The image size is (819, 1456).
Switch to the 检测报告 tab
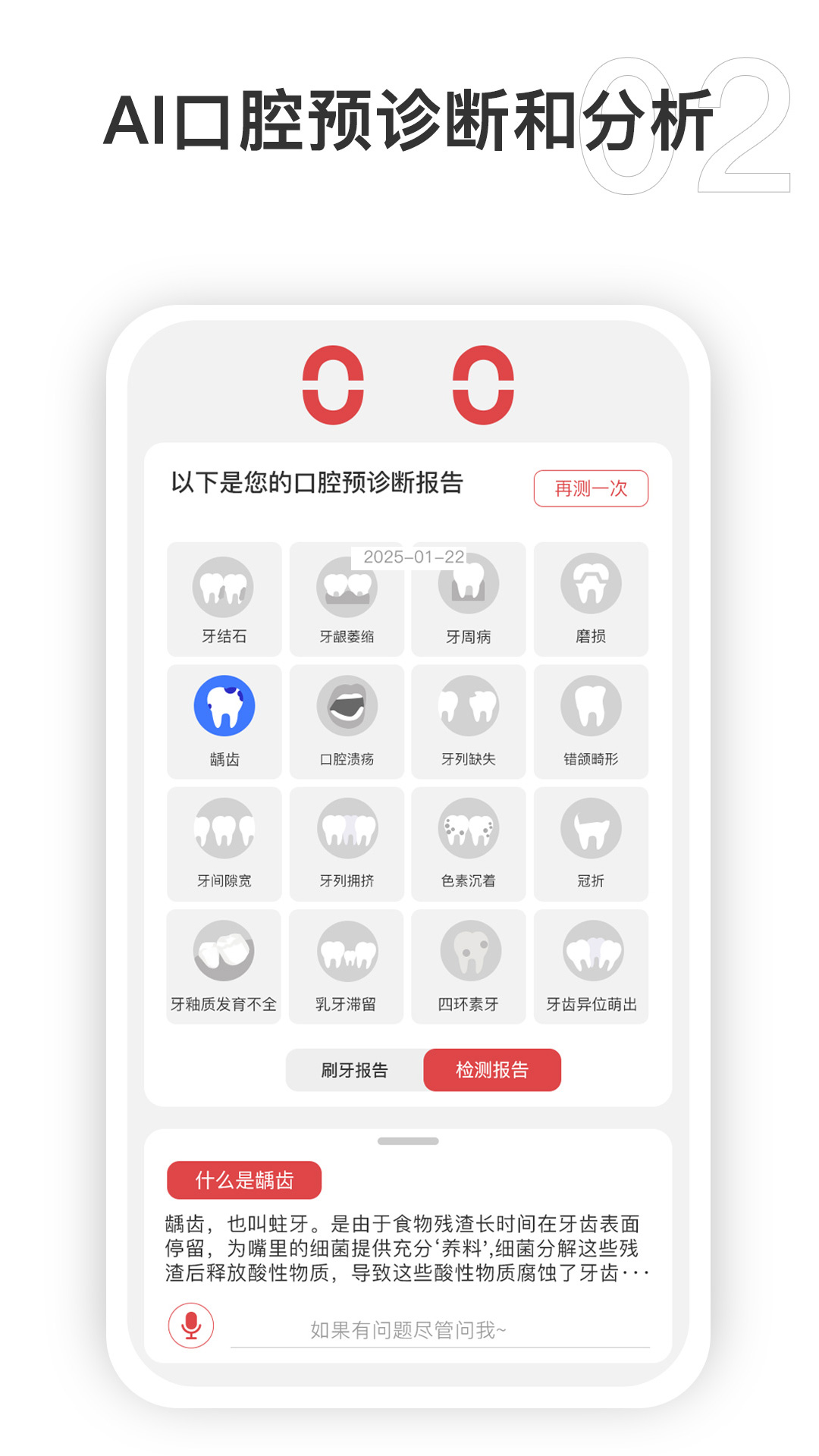pos(491,1070)
